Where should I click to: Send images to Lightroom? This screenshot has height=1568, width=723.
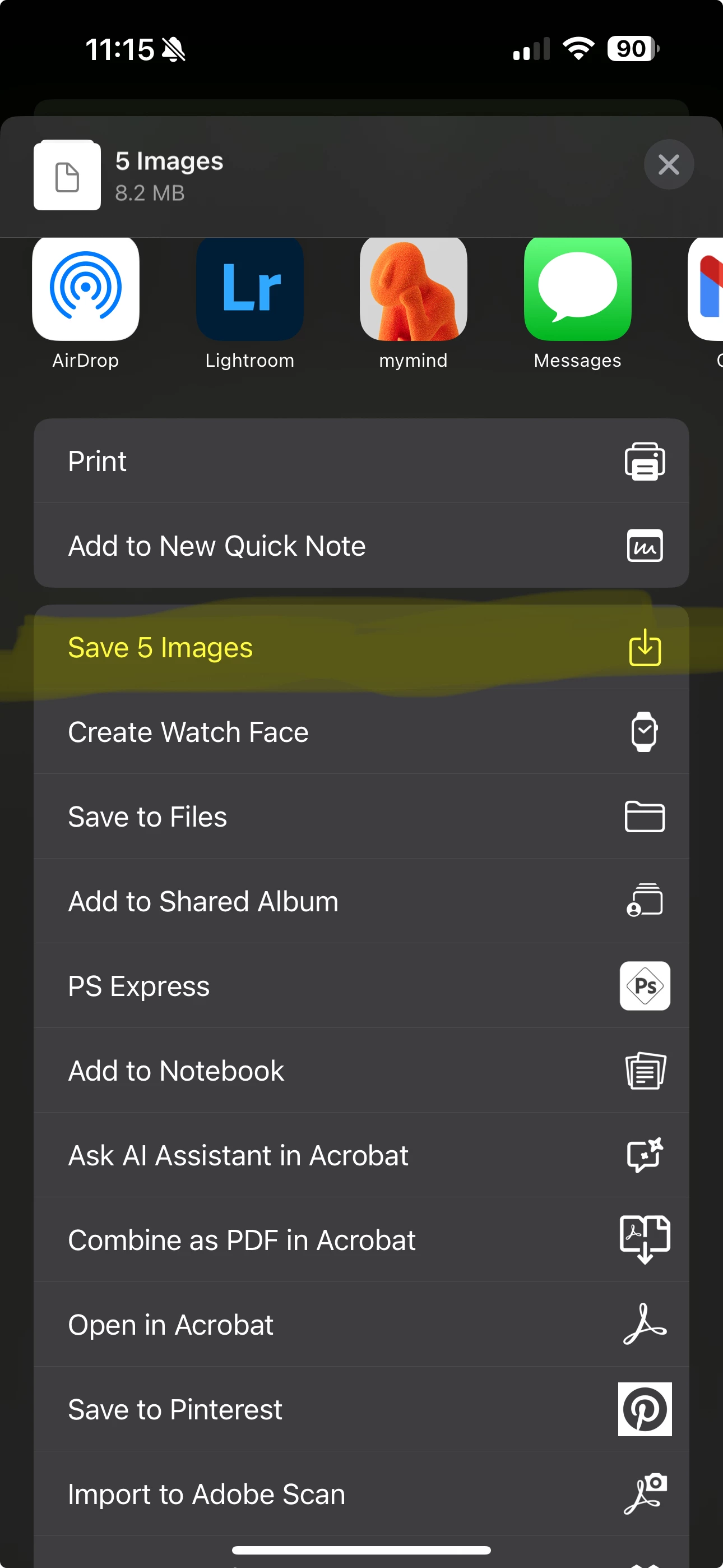click(249, 288)
